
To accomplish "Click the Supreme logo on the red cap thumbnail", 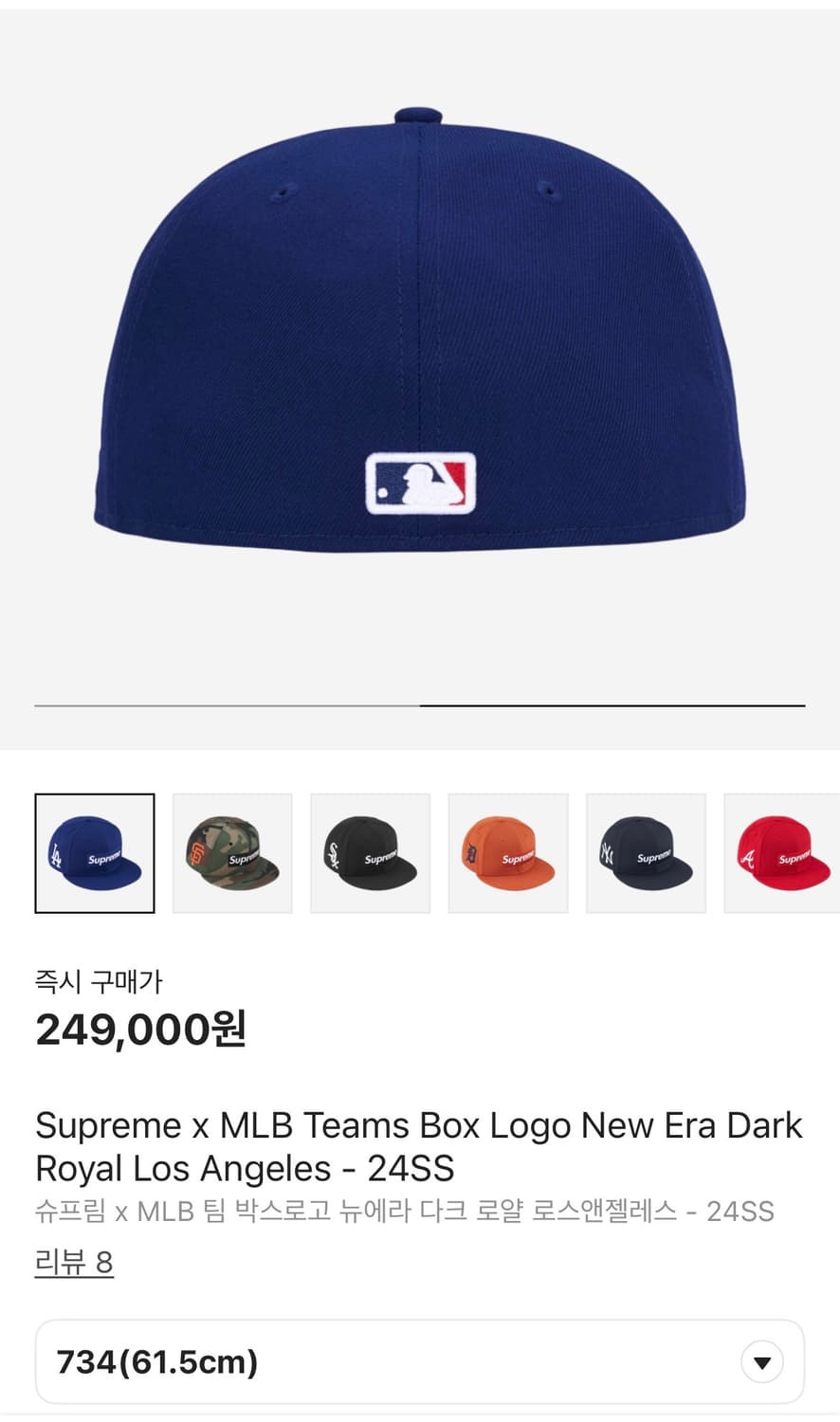I will 794,858.
